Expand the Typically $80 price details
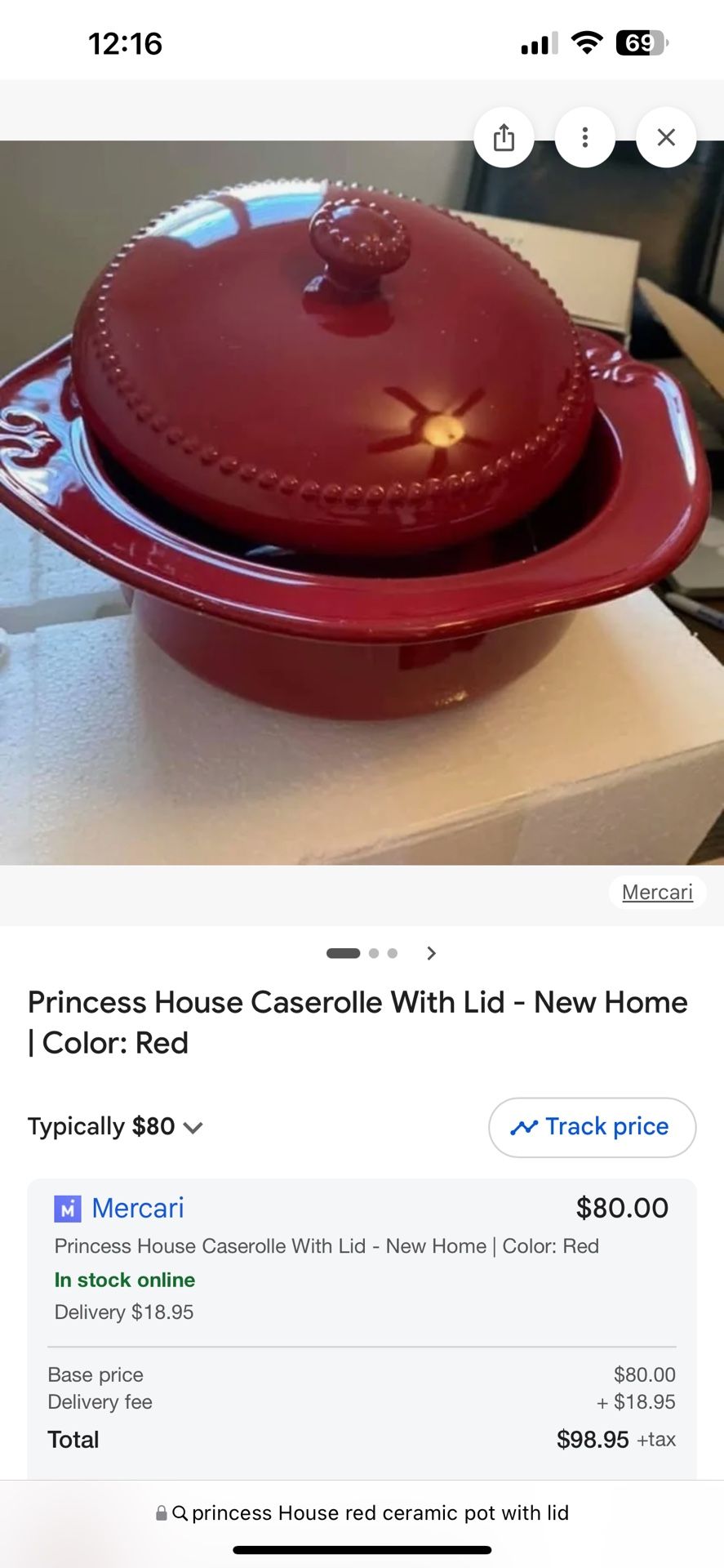 tap(115, 1127)
